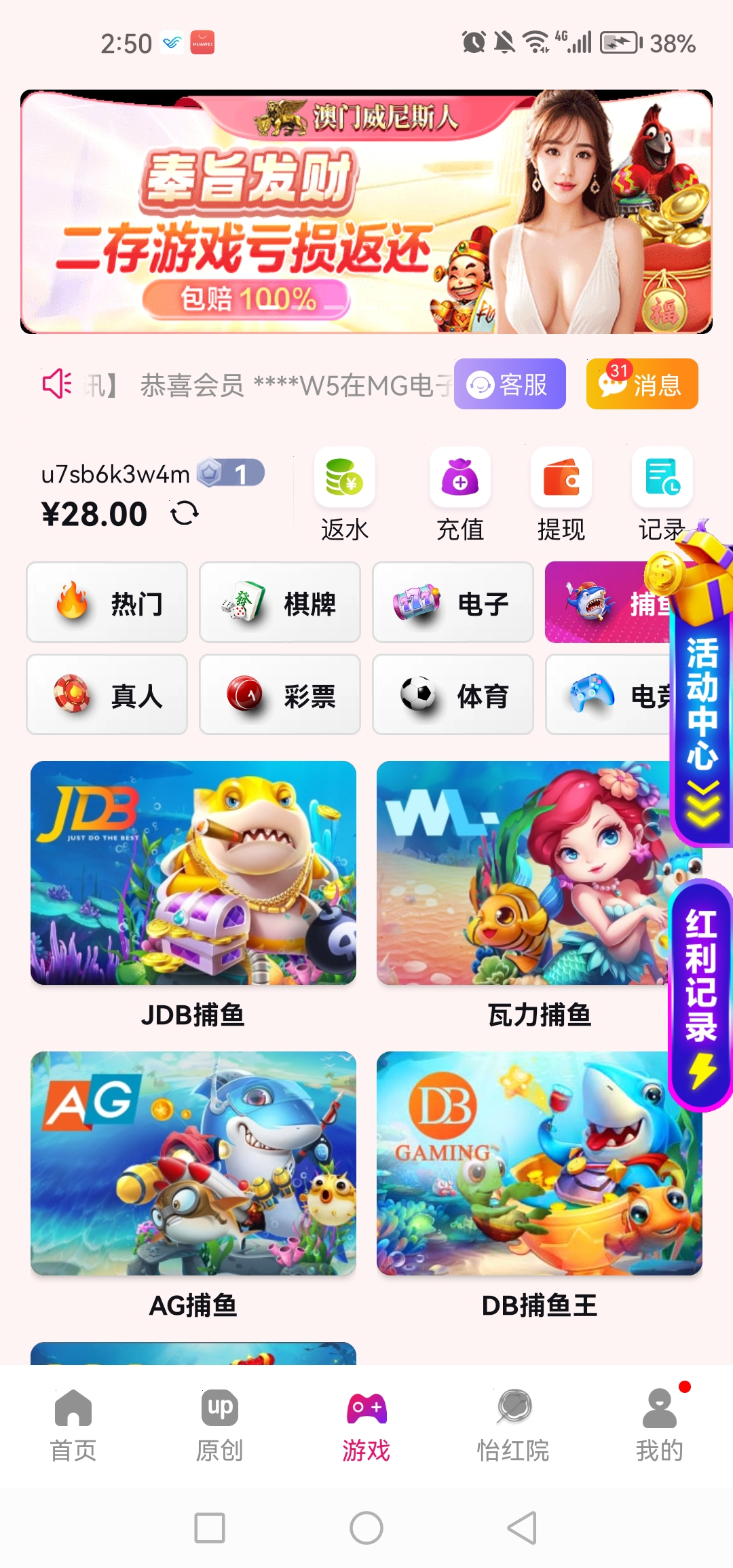Select the 热门 game category

click(x=107, y=602)
